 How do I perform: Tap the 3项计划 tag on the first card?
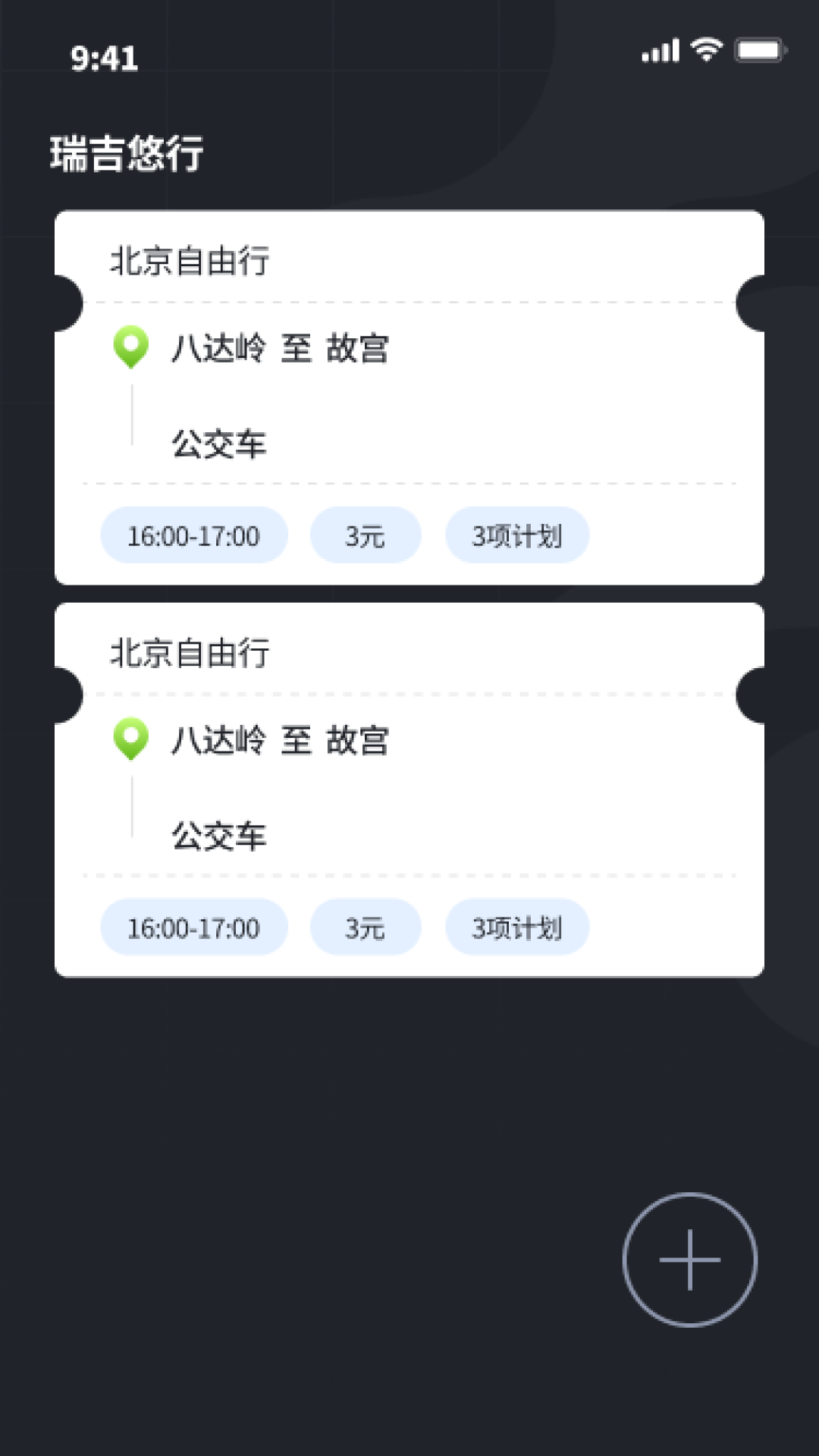(x=516, y=535)
